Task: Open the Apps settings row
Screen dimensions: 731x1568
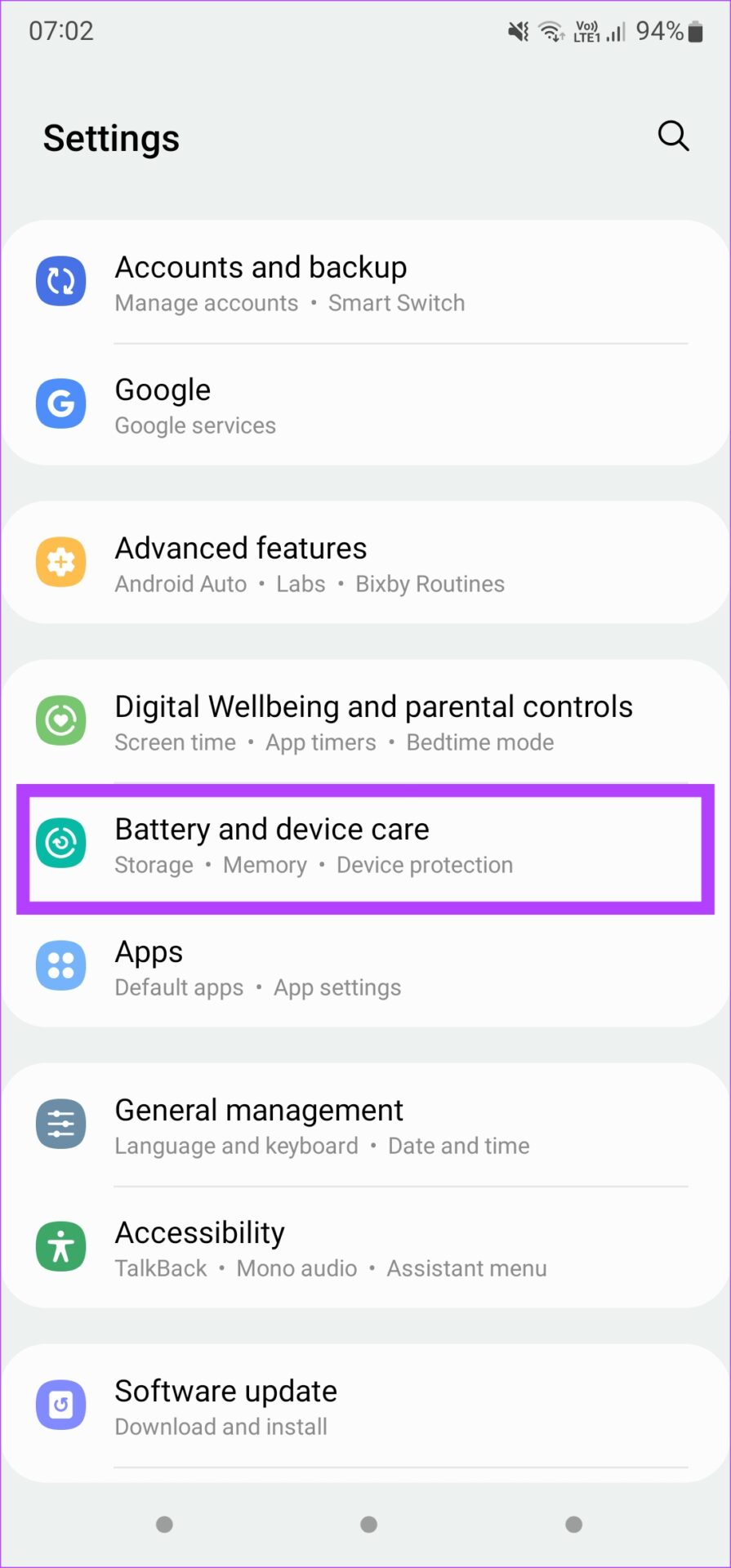Action: 365,968
